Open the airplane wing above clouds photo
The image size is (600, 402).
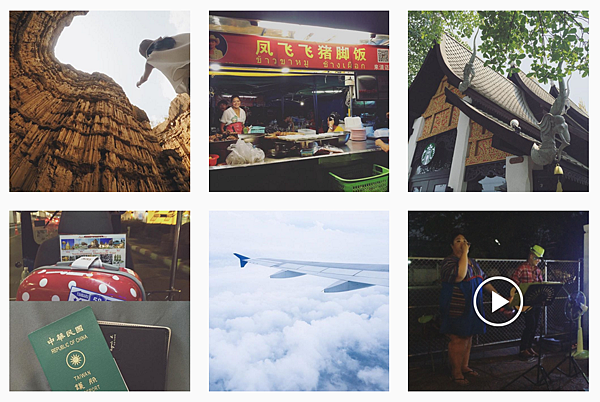[299, 300]
